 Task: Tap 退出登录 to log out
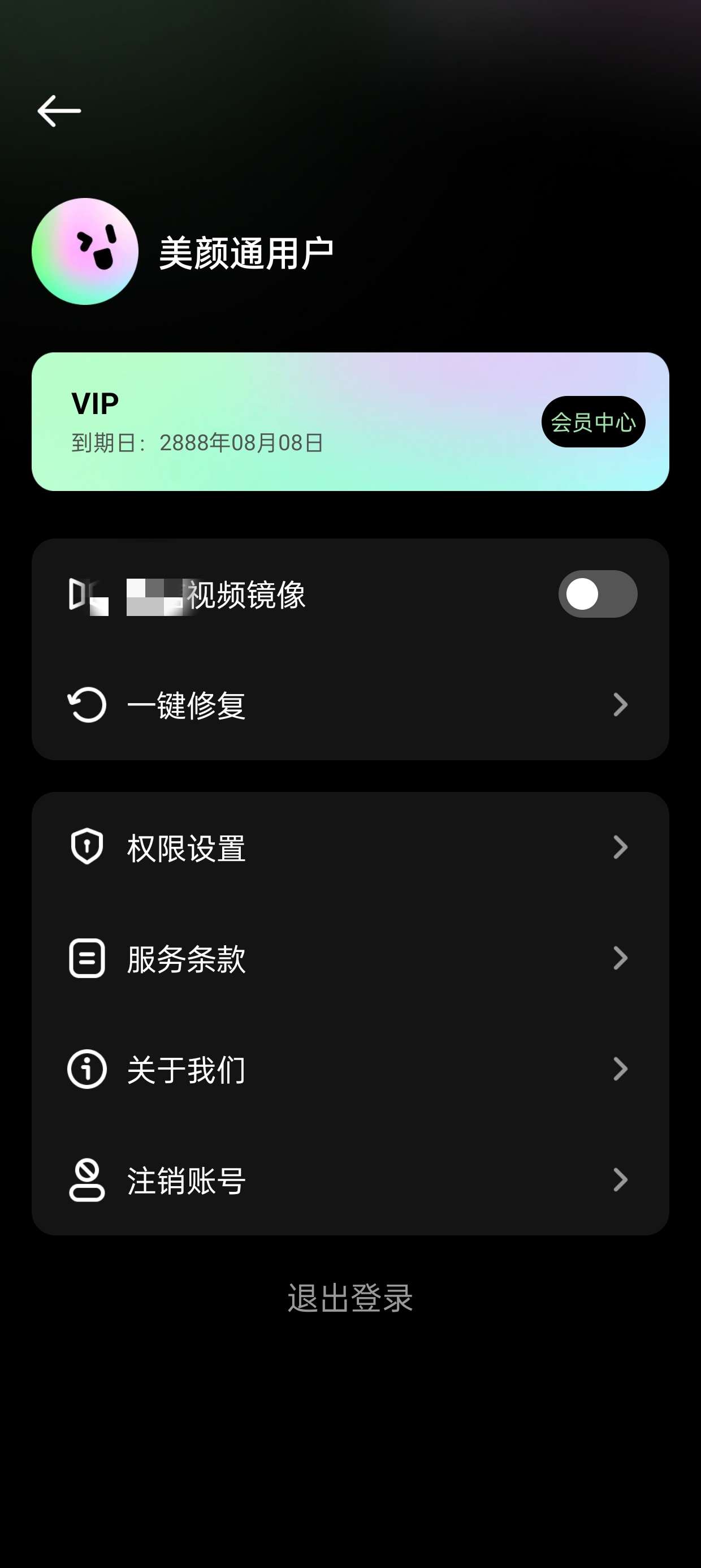click(x=350, y=1295)
